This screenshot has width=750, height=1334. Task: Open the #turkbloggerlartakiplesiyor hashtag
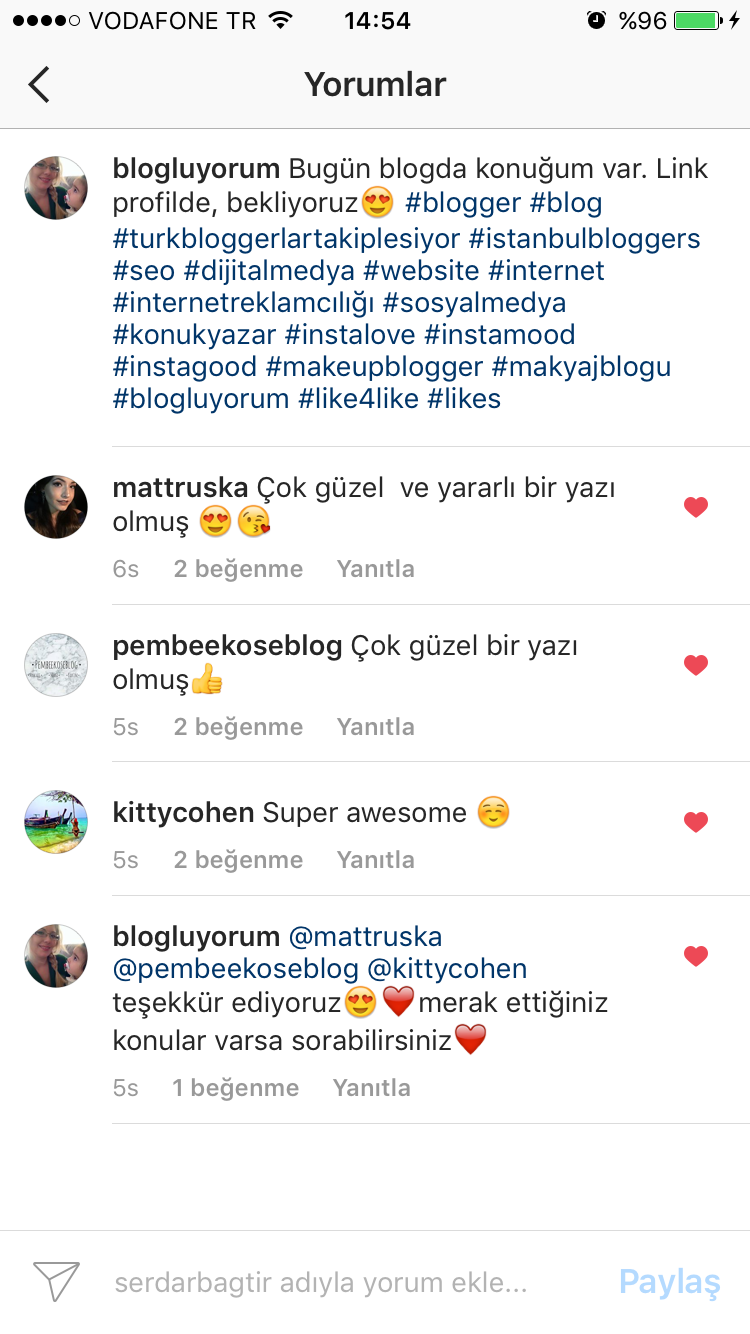click(x=286, y=239)
